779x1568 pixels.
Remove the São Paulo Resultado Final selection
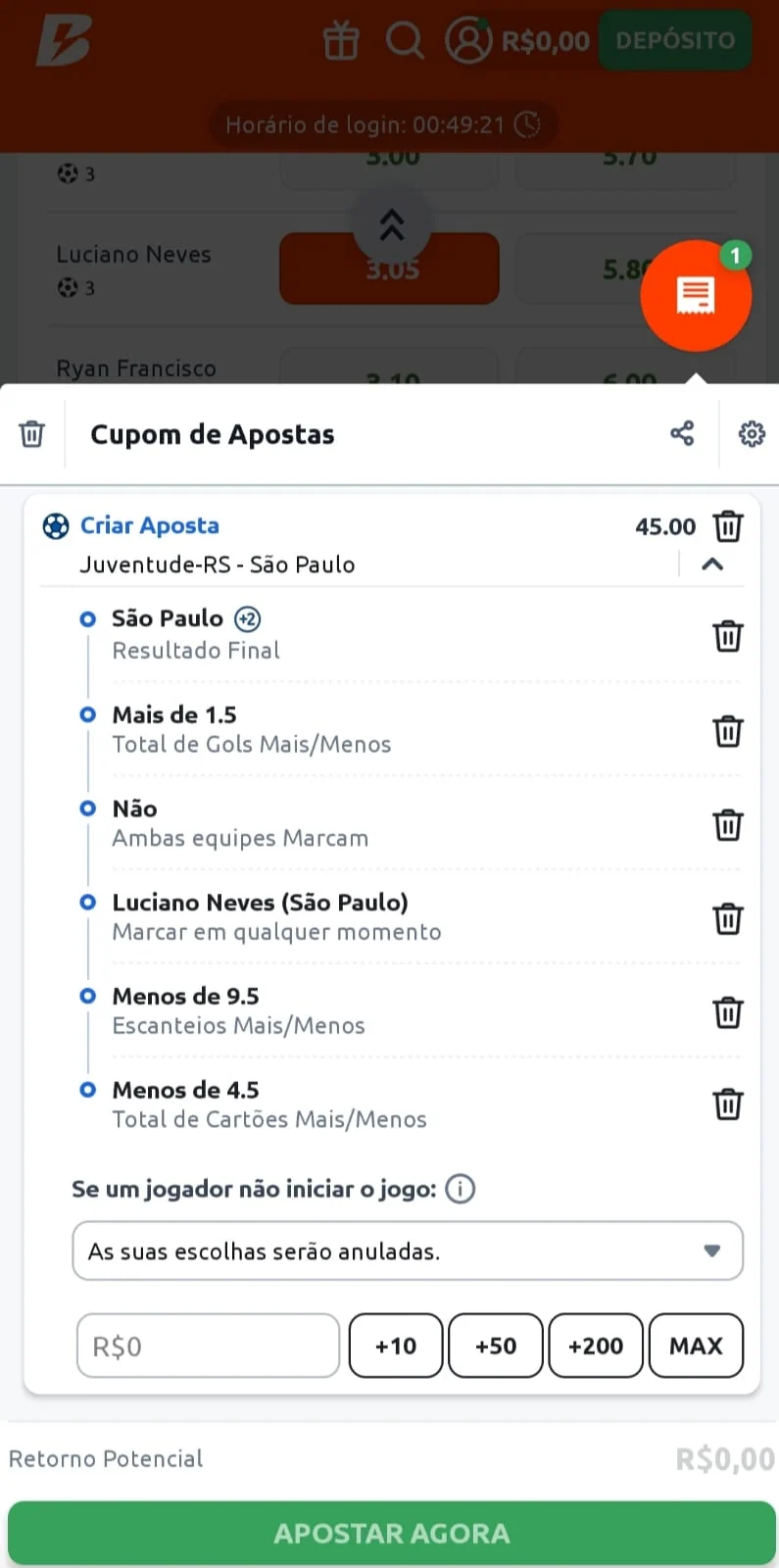pyautogui.click(x=728, y=636)
